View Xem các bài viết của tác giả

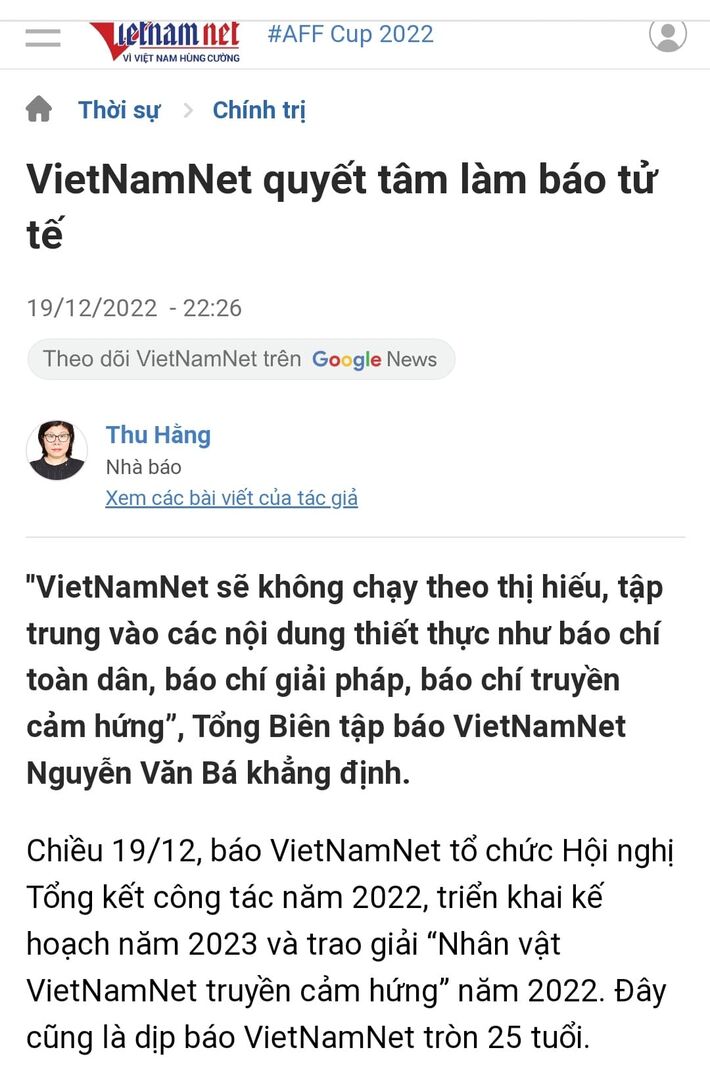tap(231, 497)
